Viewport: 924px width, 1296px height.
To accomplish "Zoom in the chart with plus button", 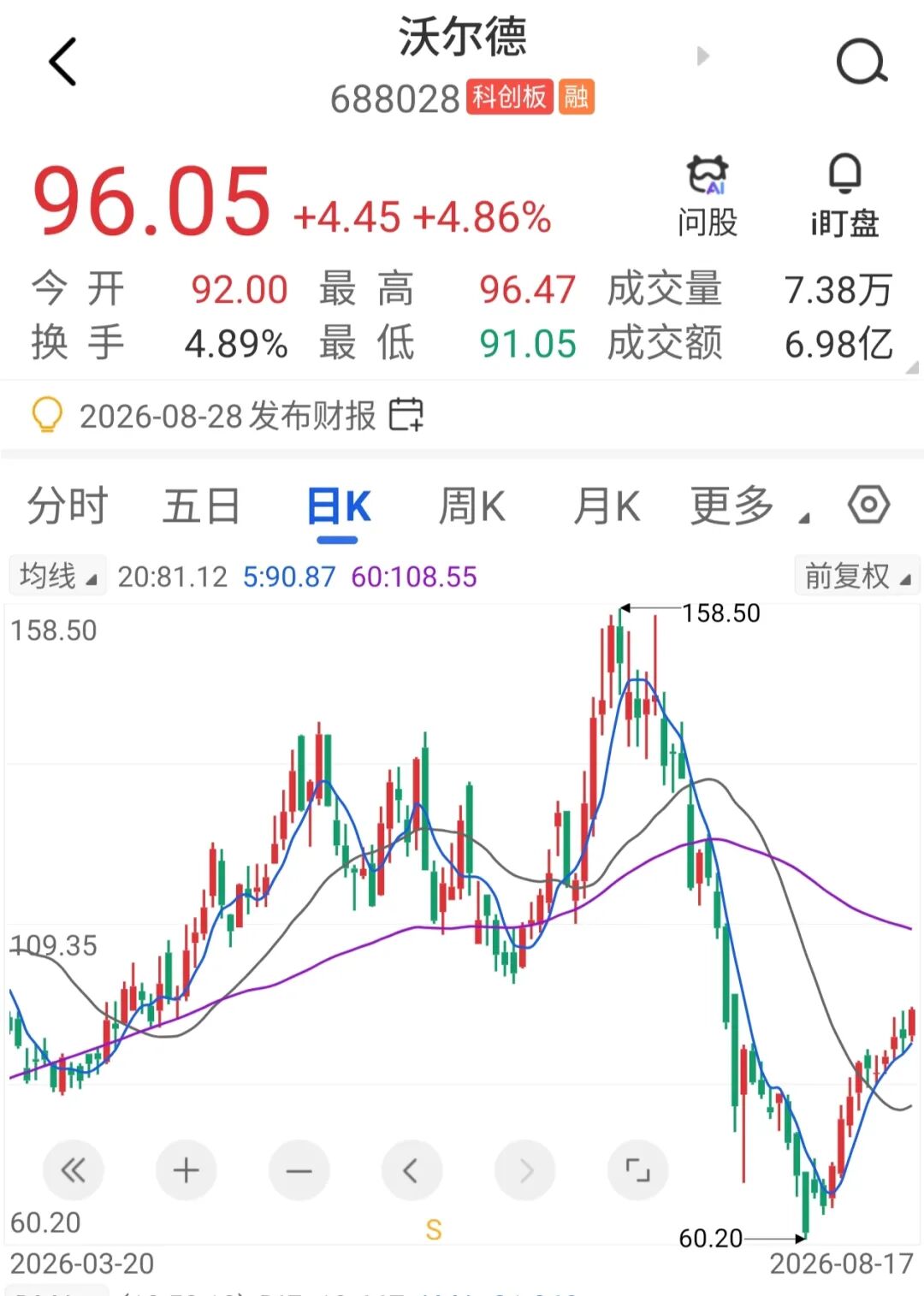I will coord(186,1170).
